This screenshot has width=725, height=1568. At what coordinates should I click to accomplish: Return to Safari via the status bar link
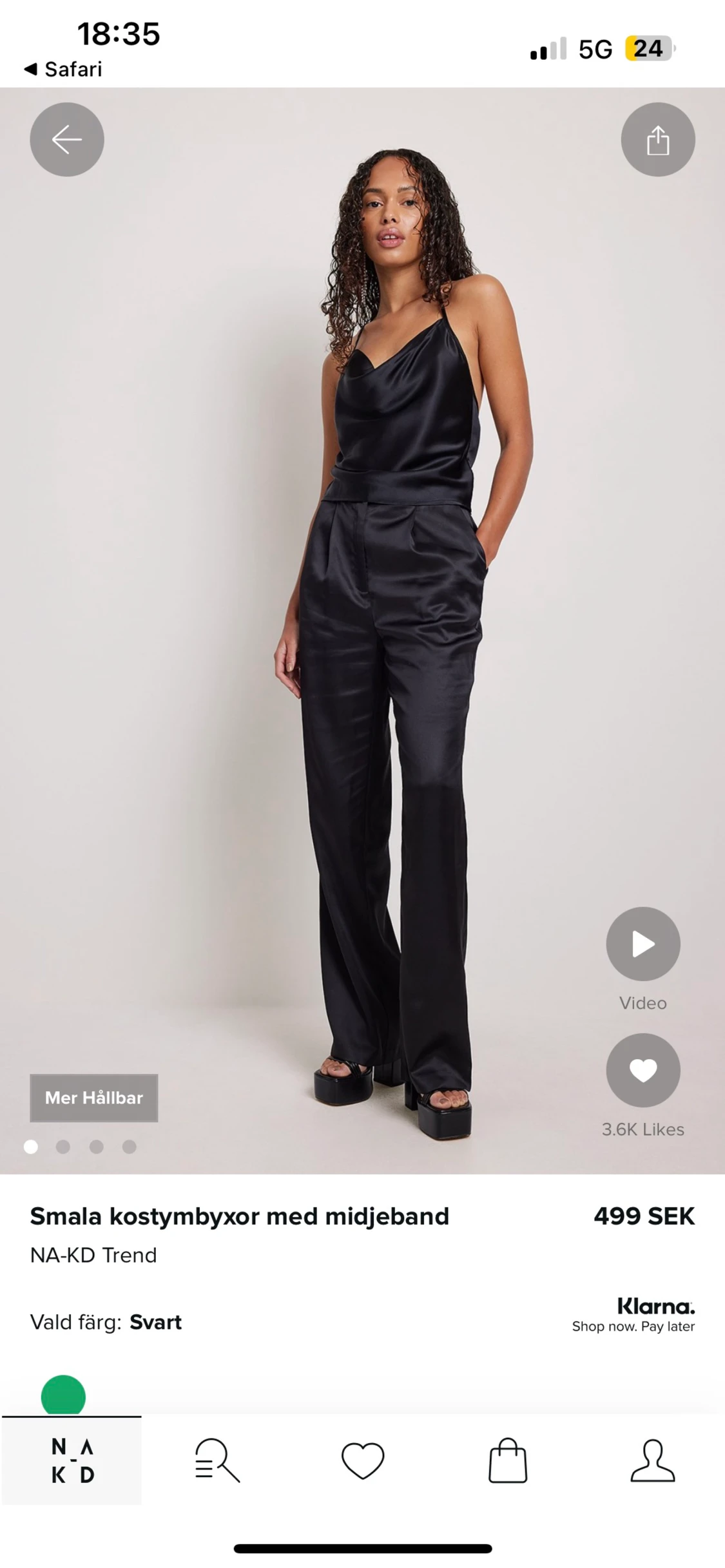[x=63, y=69]
